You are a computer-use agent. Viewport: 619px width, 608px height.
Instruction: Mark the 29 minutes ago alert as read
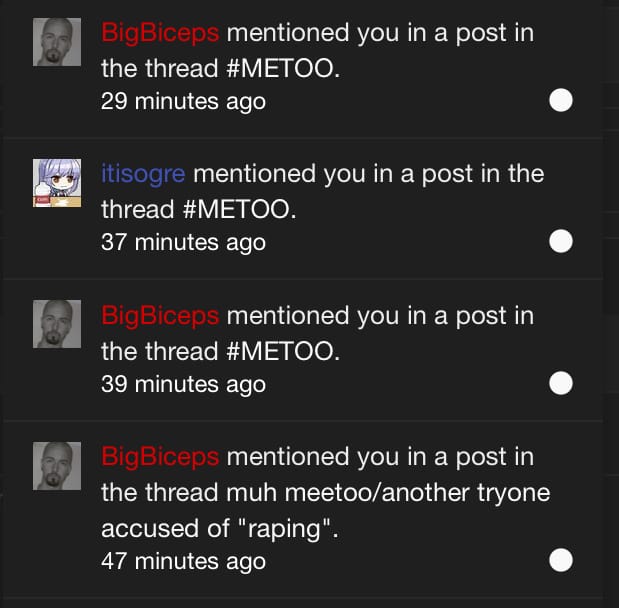(x=561, y=101)
